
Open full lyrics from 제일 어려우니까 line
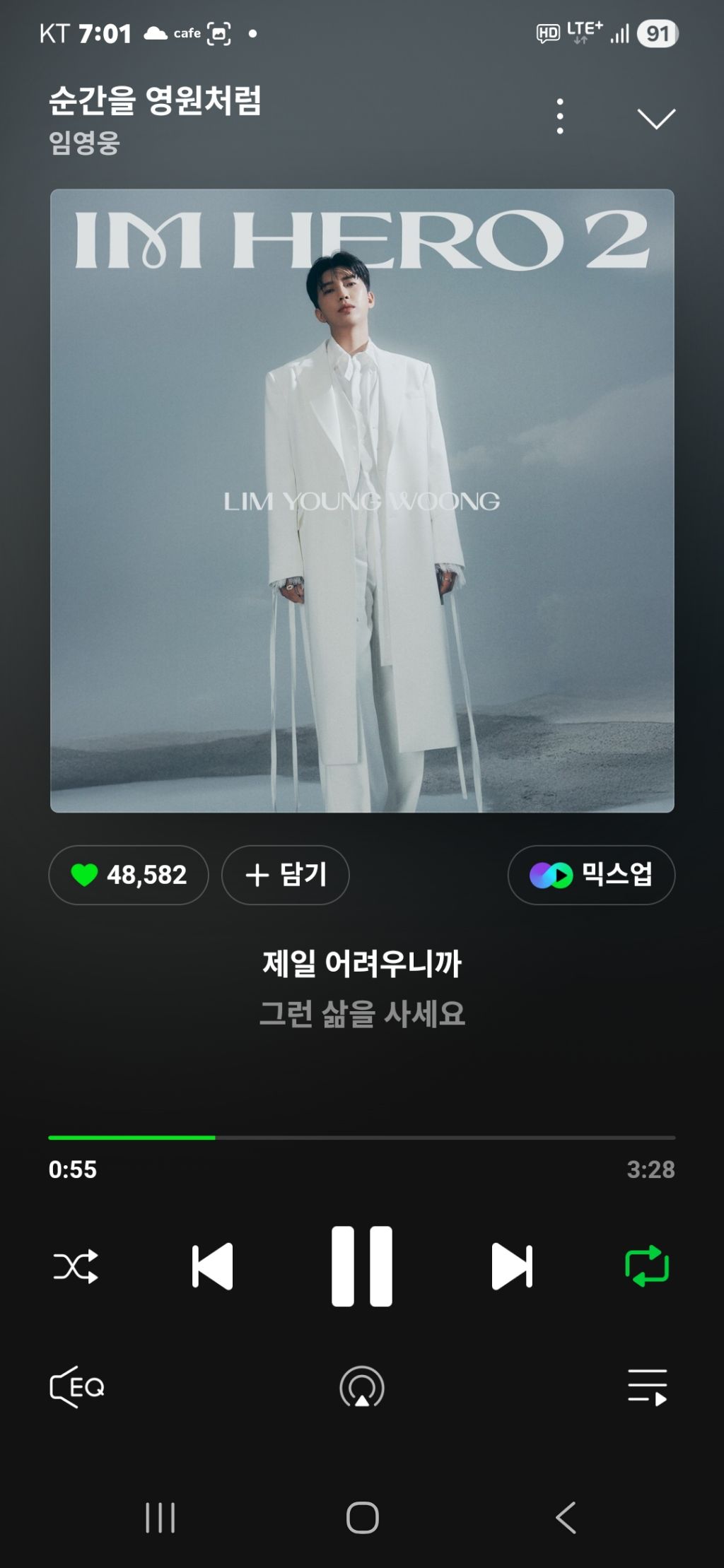coord(362,963)
